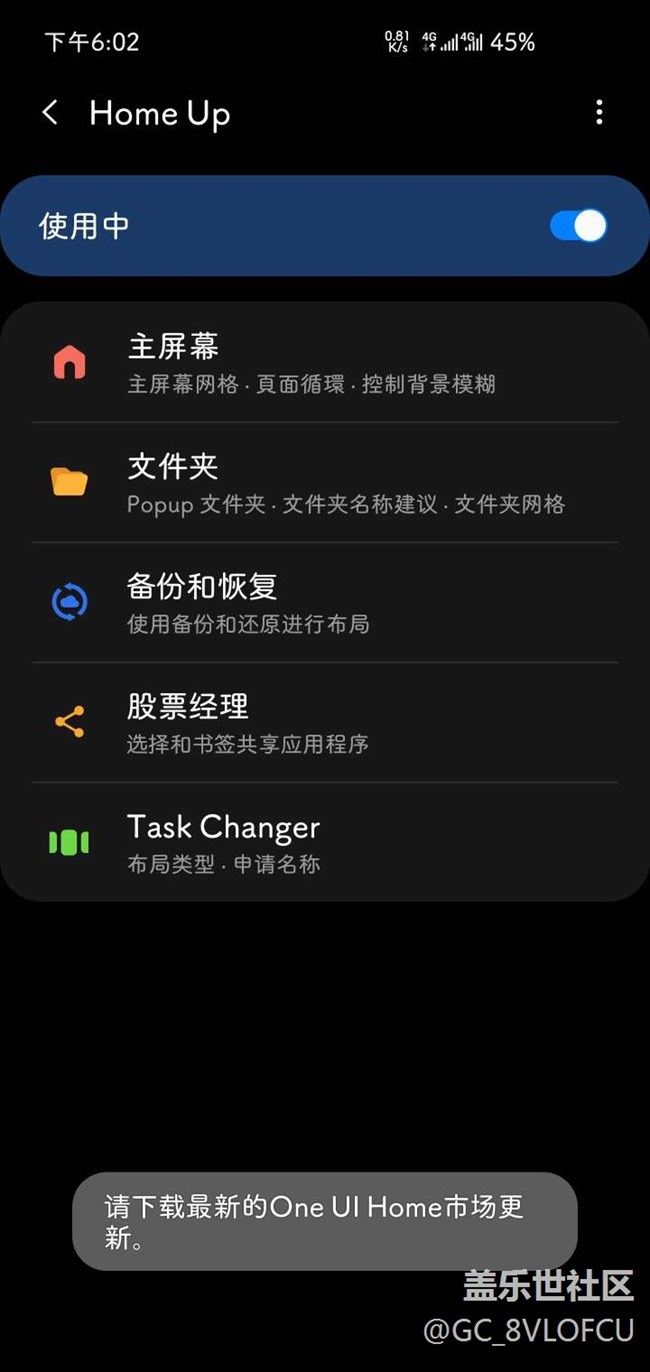Viewport: 650px width, 1372px height.
Task: Turn off the 使用中 switch
Action: pyautogui.click(x=578, y=226)
